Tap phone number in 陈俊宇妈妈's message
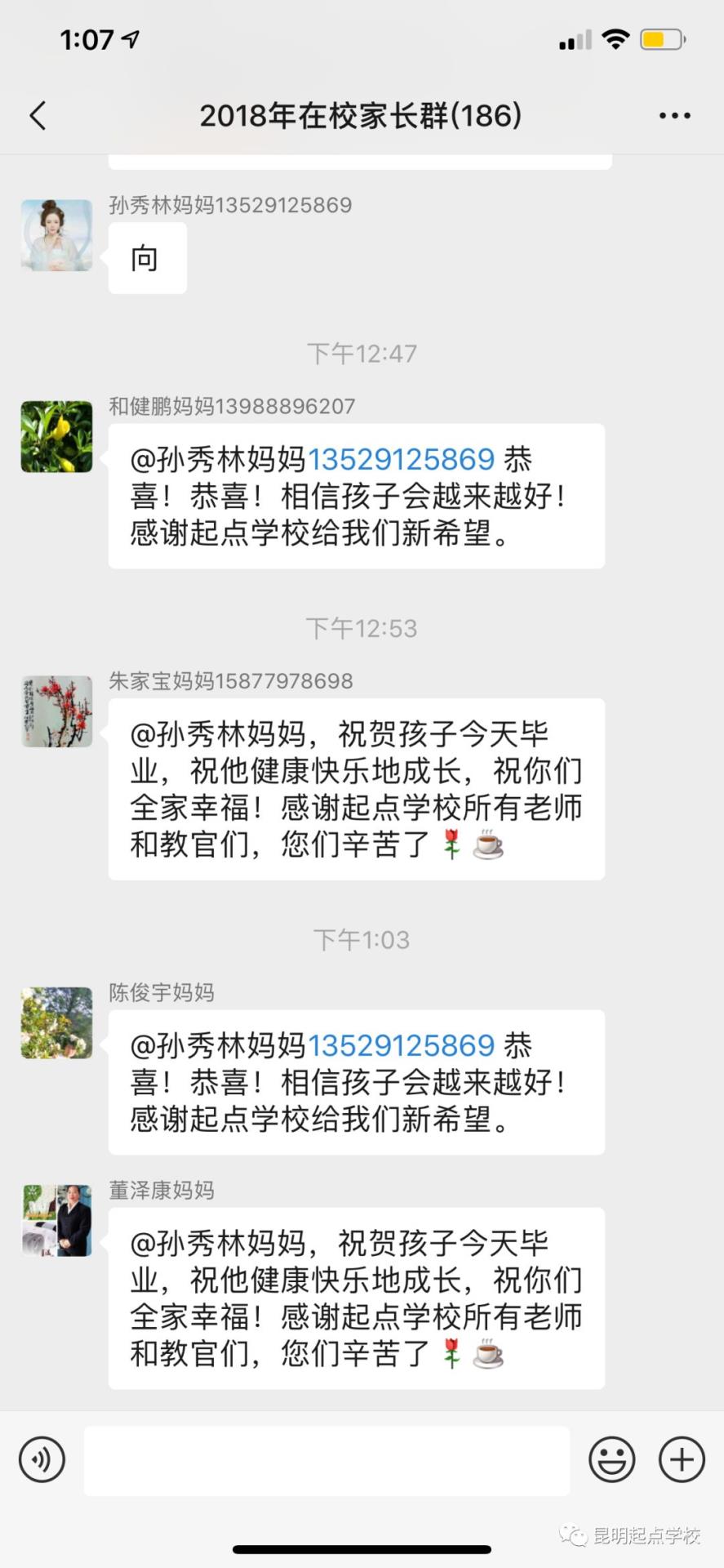The height and width of the screenshot is (1568, 724). [x=401, y=1046]
